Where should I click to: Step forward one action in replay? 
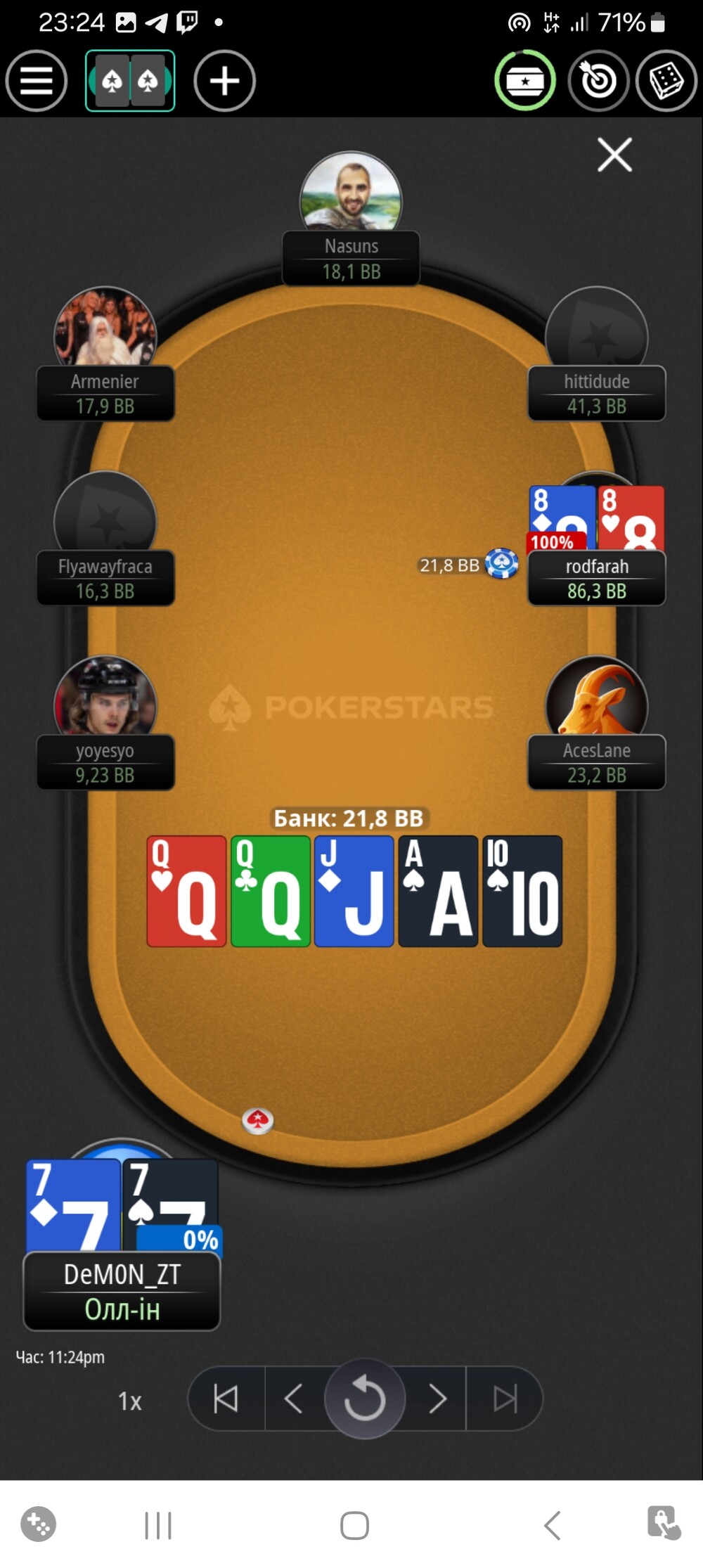pos(437,1399)
